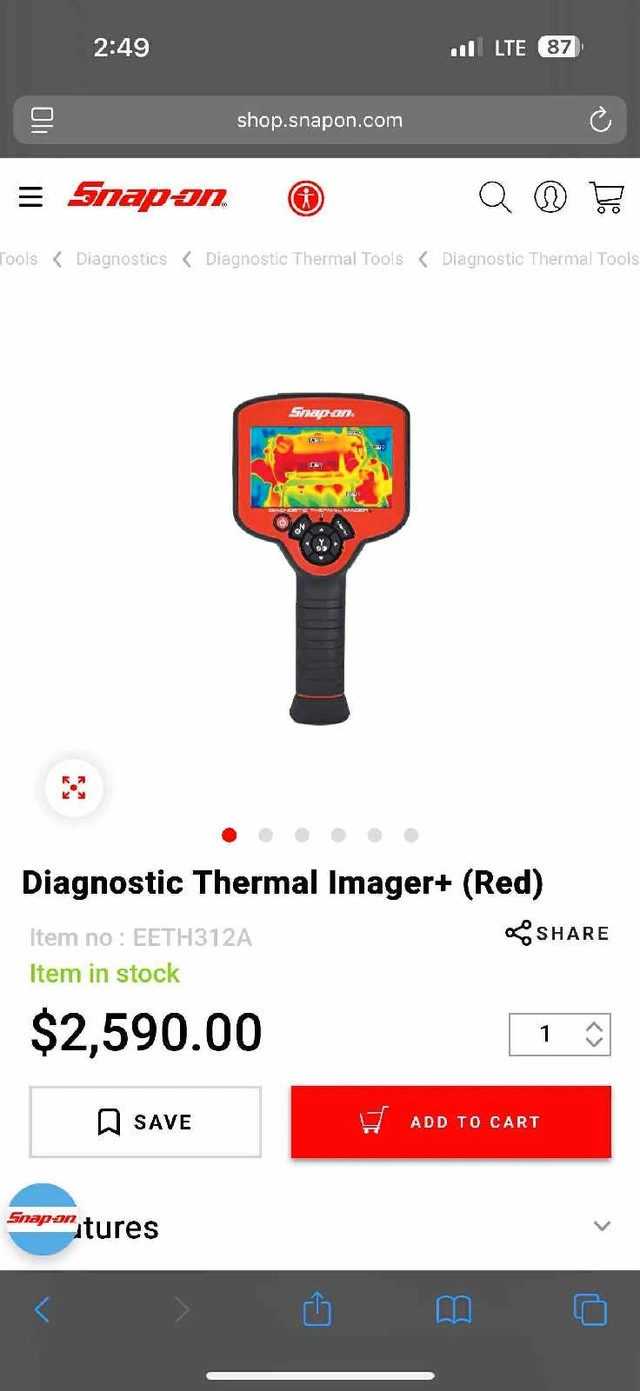
Task: Increase quantity with the up arrow
Action: (594, 1026)
